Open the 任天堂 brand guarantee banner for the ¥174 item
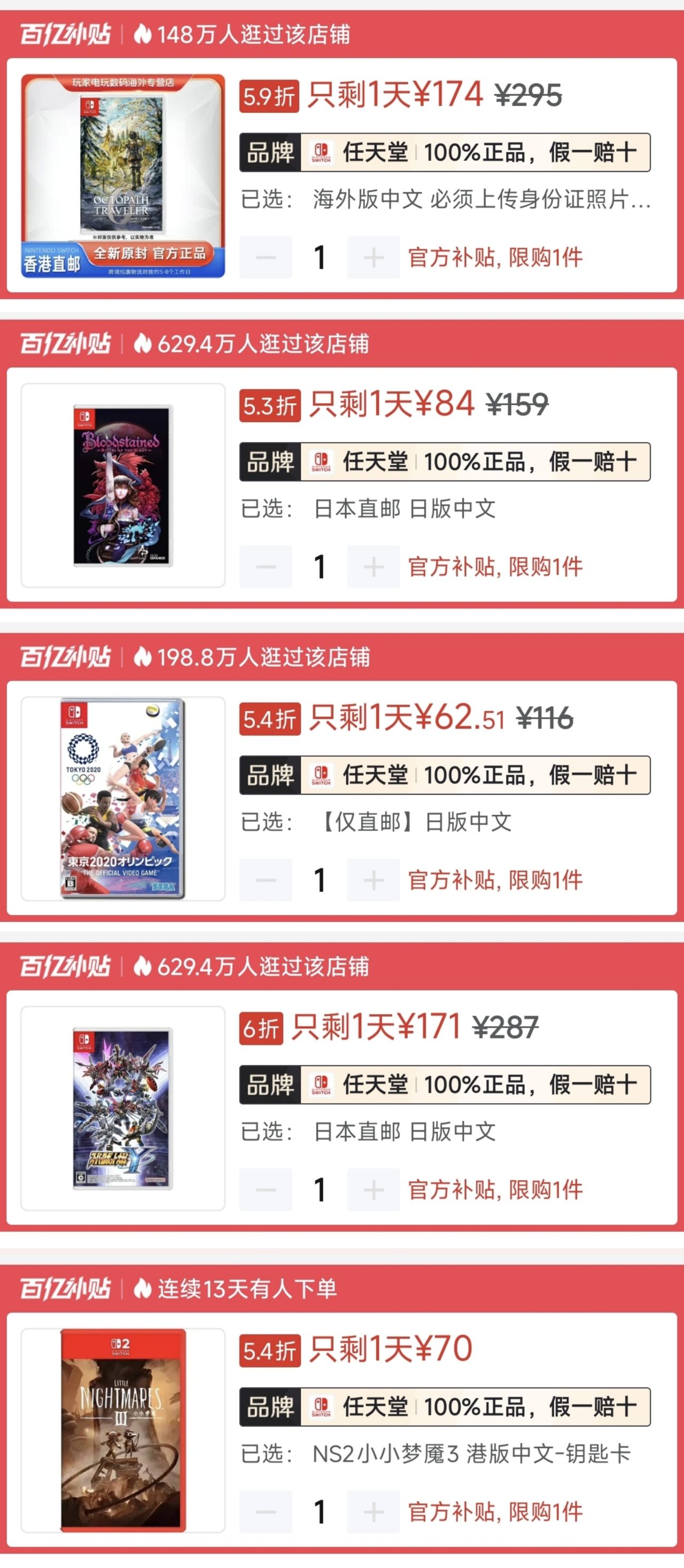This screenshot has width=684, height=1568. (445, 152)
